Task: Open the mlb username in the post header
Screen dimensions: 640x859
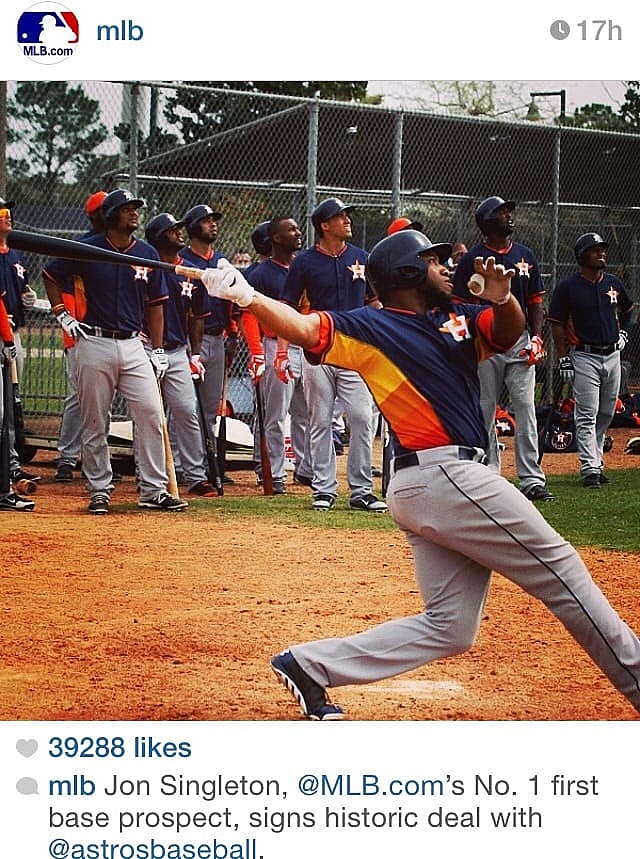Action: (x=119, y=31)
